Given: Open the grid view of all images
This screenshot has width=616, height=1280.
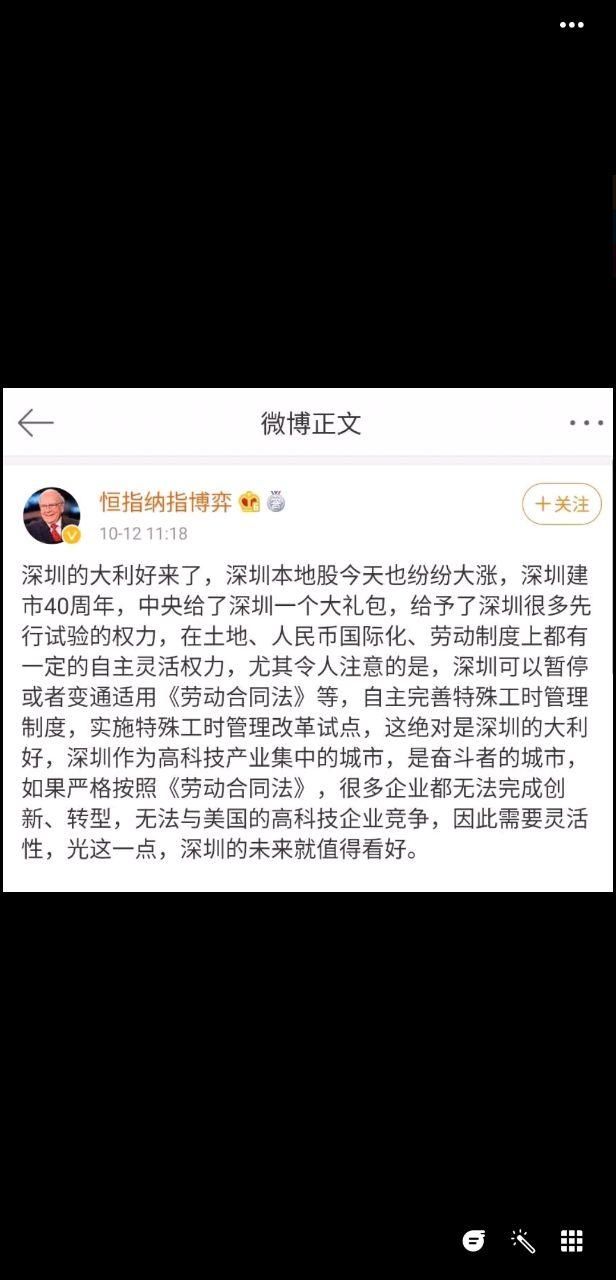Looking at the screenshot, I should (x=571, y=1241).
